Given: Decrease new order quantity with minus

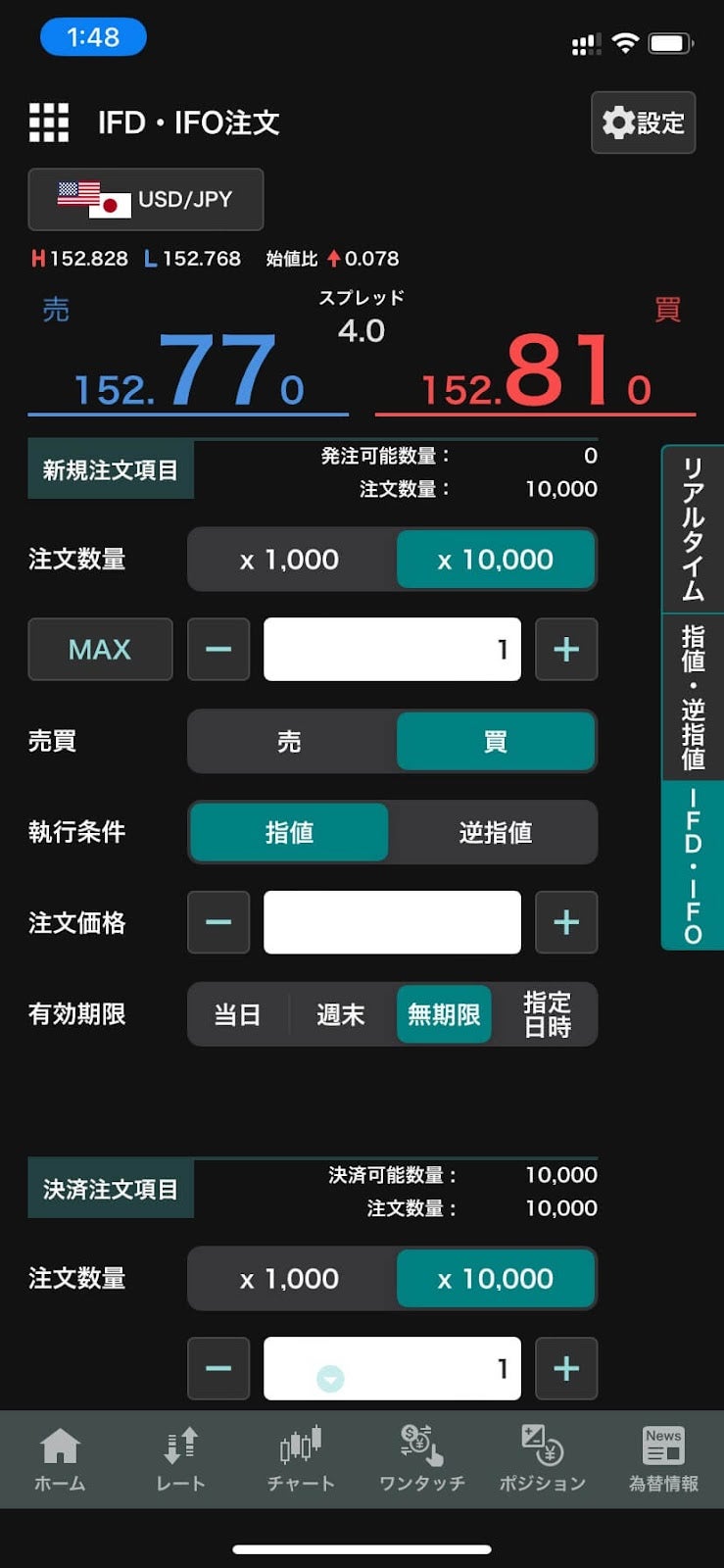Looking at the screenshot, I should point(218,649).
